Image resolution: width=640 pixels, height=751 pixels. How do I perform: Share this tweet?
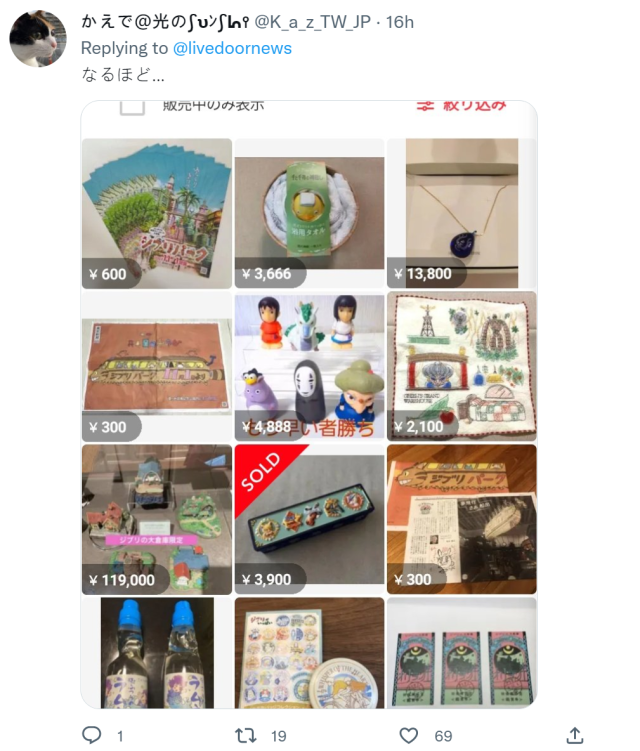575,735
